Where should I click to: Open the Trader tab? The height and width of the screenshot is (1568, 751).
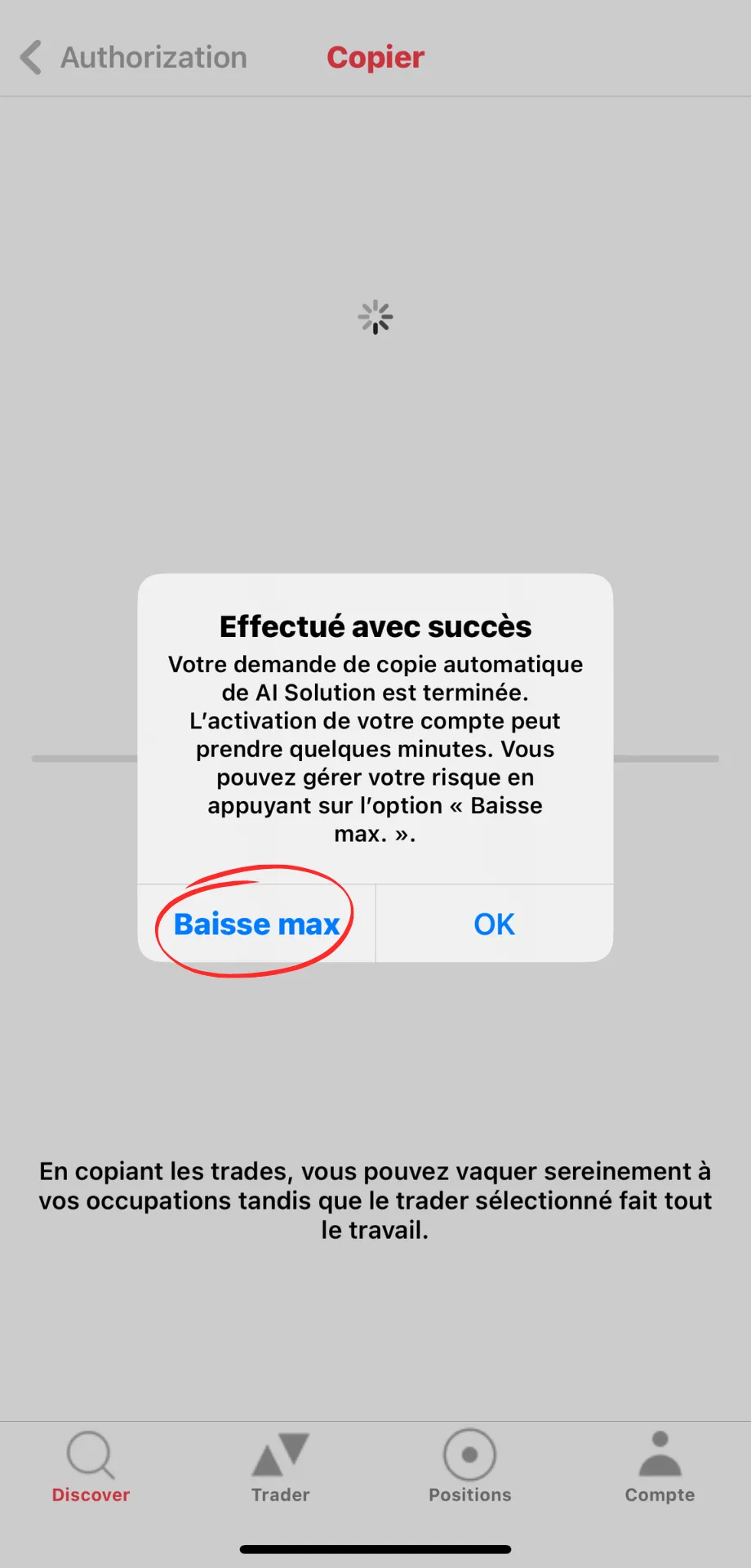pos(280,1467)
